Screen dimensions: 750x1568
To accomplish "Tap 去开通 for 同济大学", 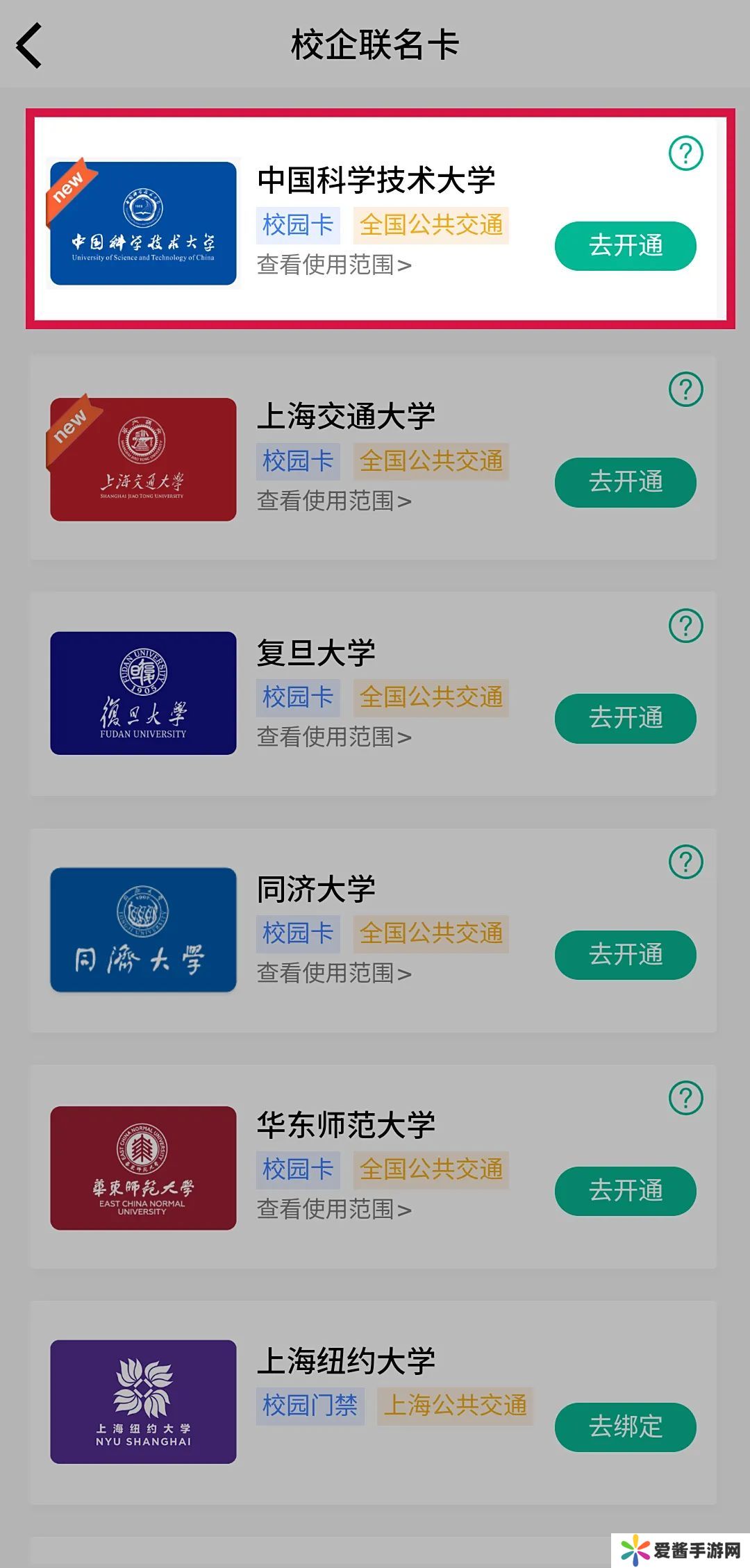I will pyautogui.click(x=625, y=955).
